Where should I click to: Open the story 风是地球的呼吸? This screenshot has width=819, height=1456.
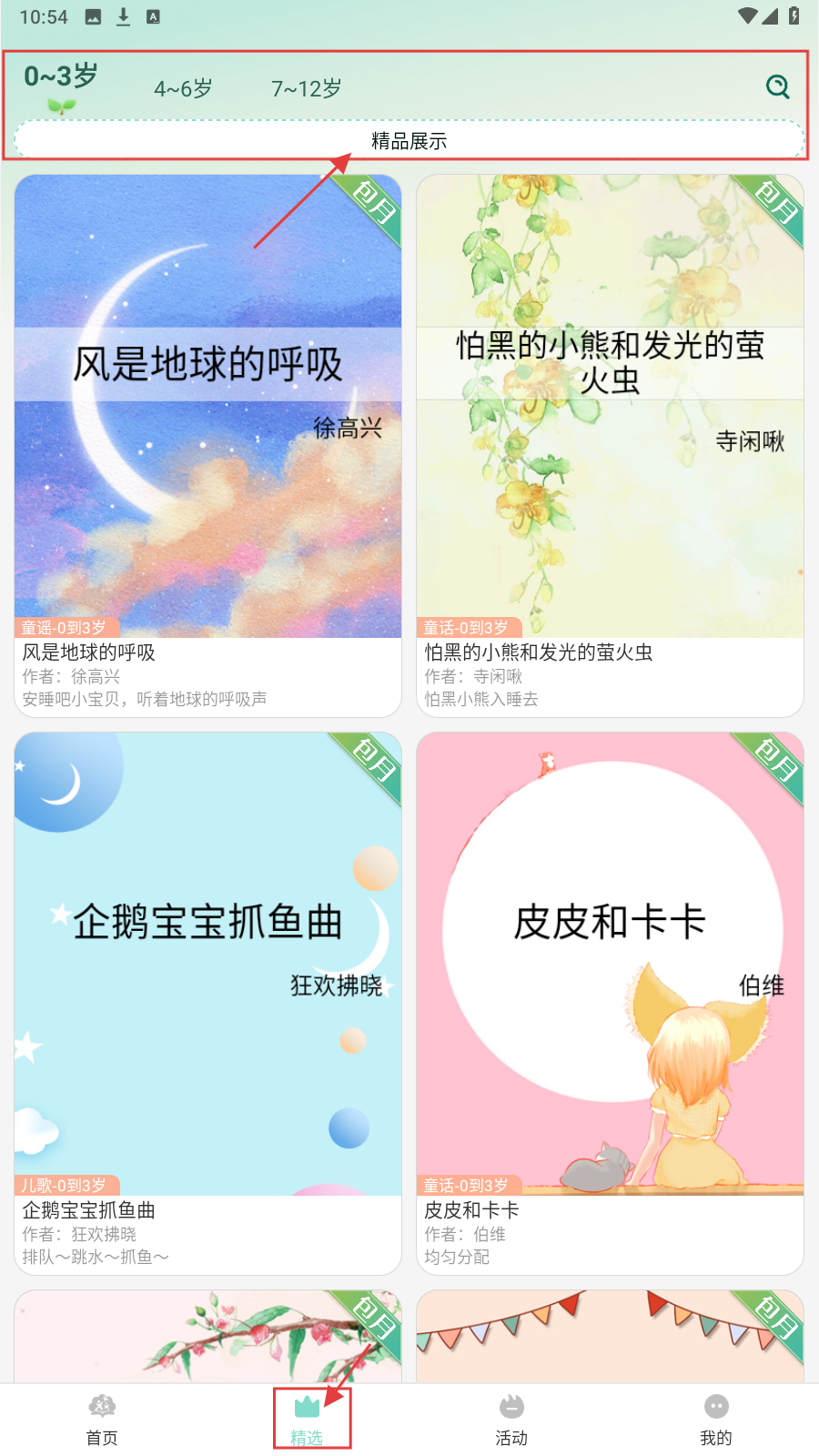207,444
